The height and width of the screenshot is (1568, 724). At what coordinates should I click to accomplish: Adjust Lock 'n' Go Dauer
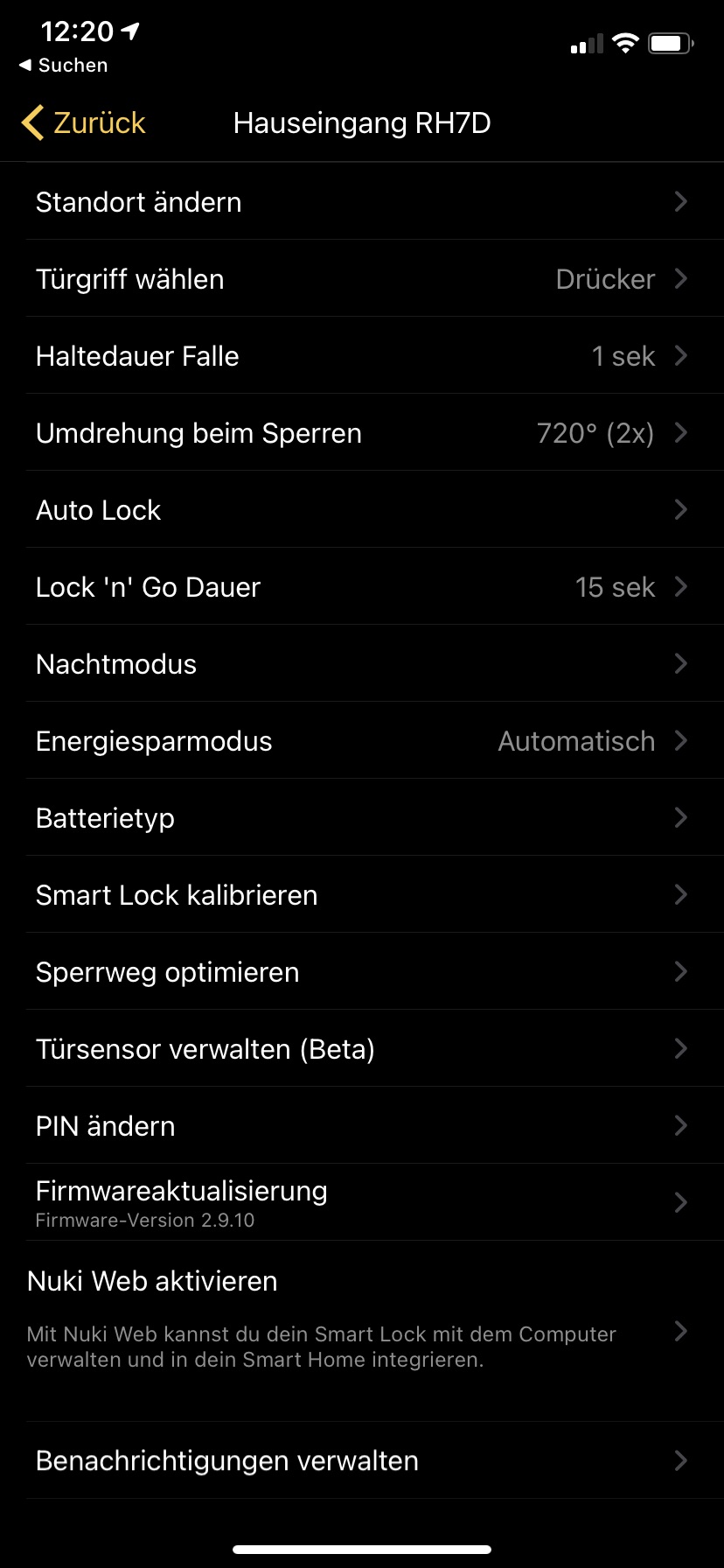(362, 587)
